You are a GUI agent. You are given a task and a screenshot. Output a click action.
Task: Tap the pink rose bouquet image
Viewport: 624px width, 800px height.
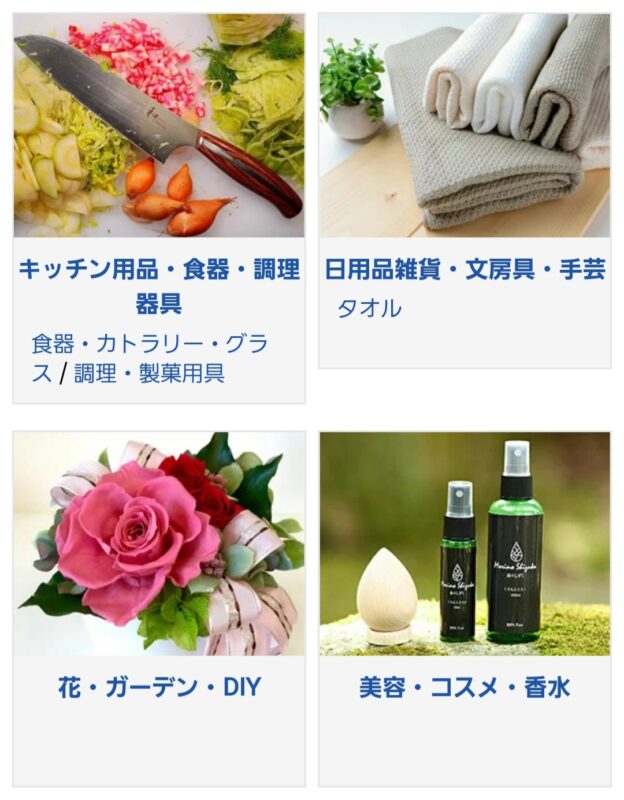click(x=159, y=543)
